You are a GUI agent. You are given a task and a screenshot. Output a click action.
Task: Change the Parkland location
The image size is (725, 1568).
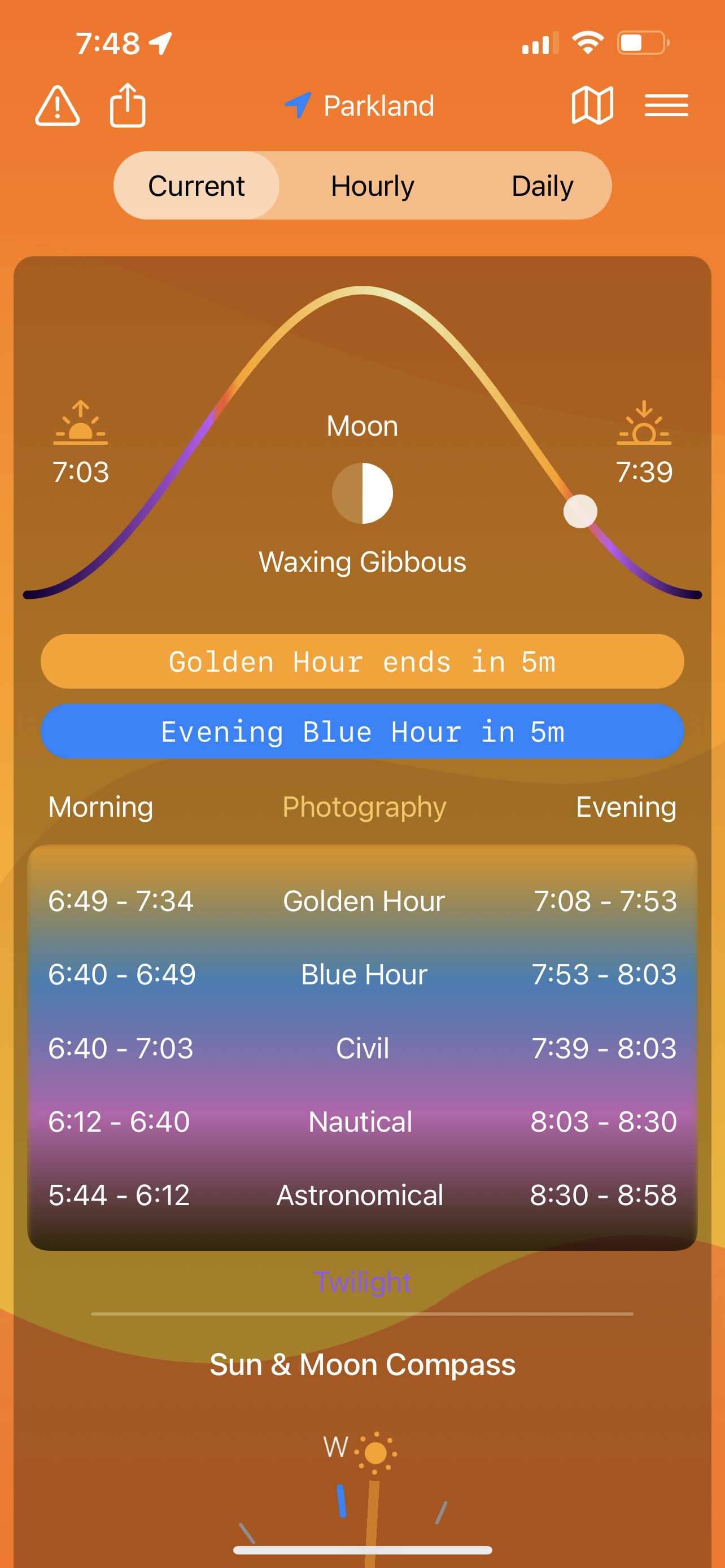click(x=361, y=106)
